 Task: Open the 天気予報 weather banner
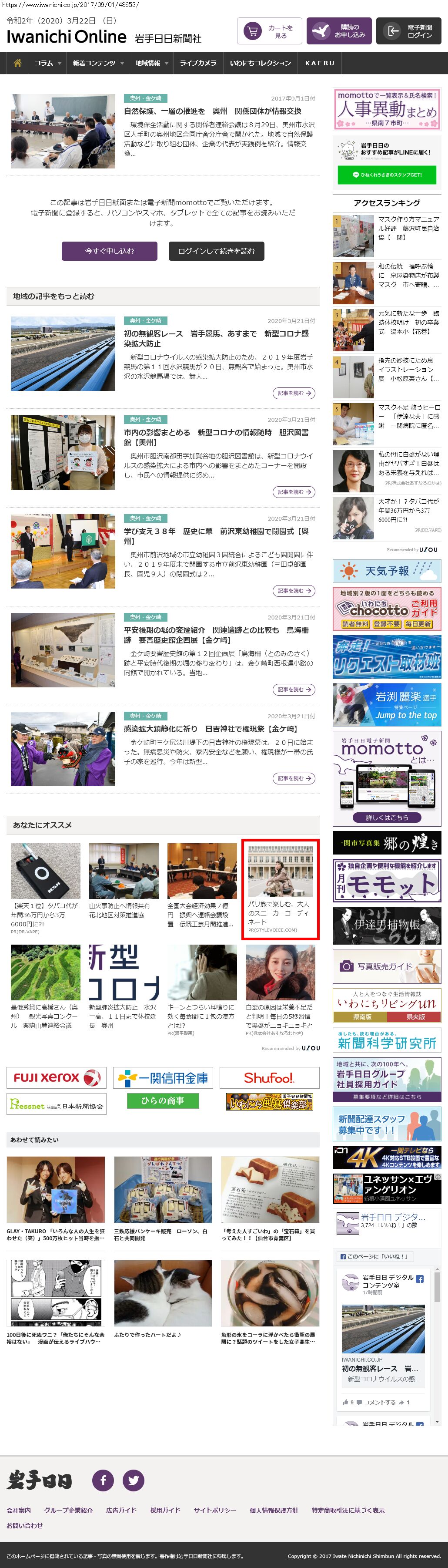click(x=387, y=571)
